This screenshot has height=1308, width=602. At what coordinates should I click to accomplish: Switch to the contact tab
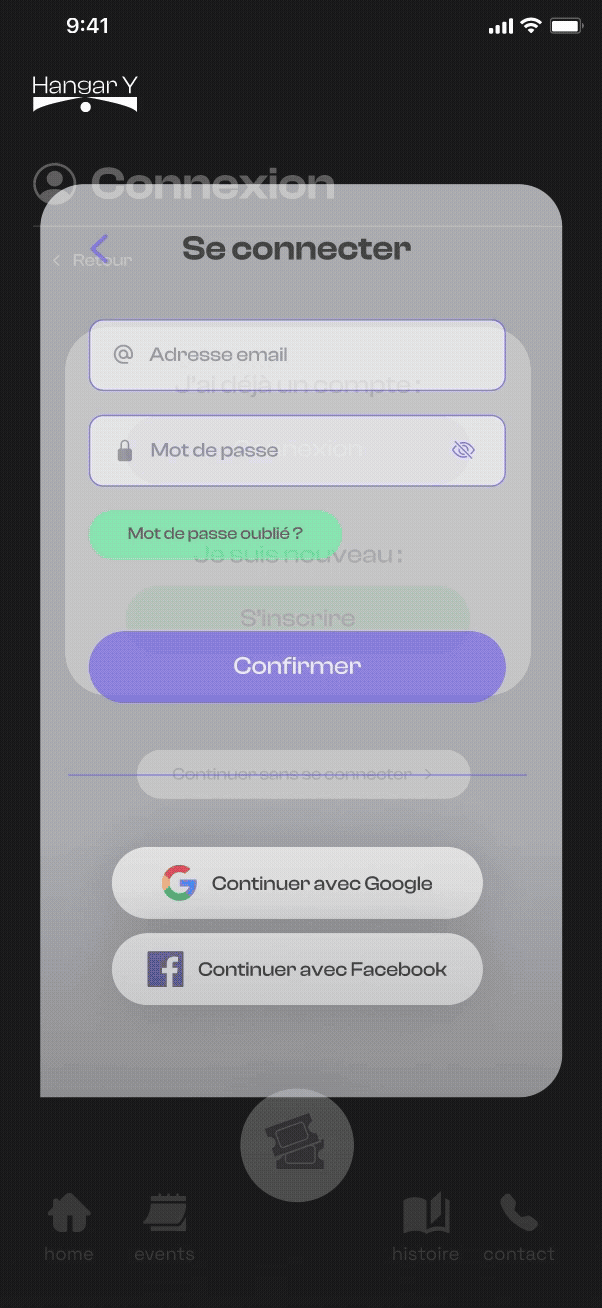coord(519,1228)
